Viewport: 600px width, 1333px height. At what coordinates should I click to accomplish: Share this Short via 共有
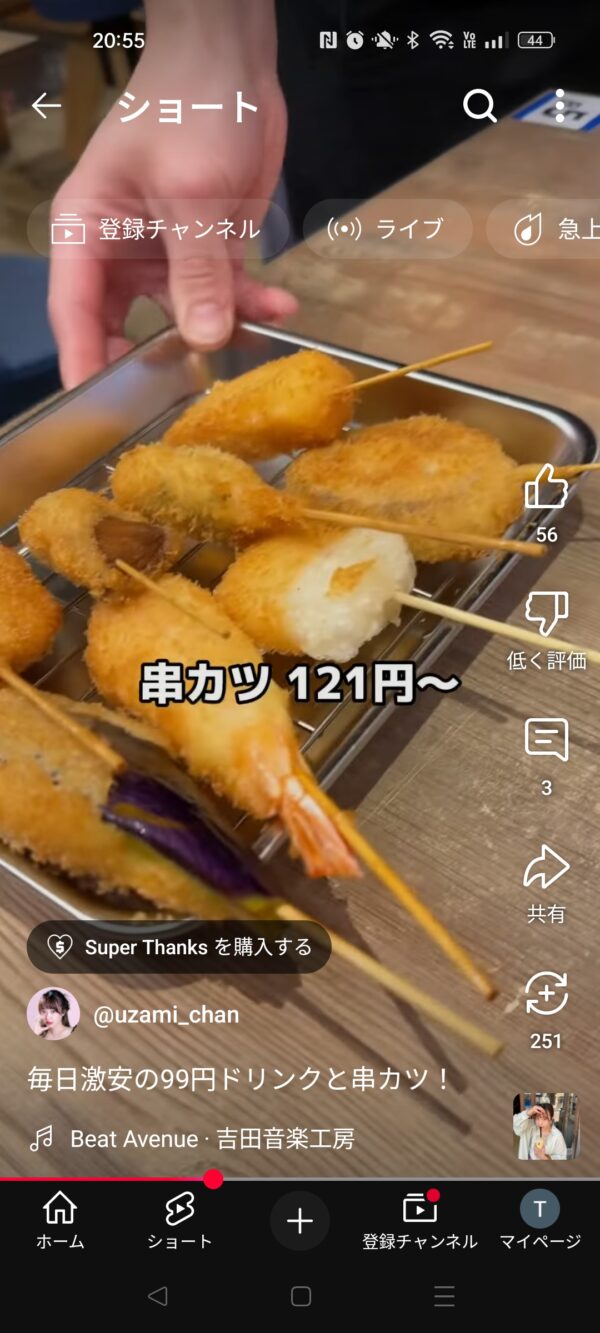(x=546, y=868)
